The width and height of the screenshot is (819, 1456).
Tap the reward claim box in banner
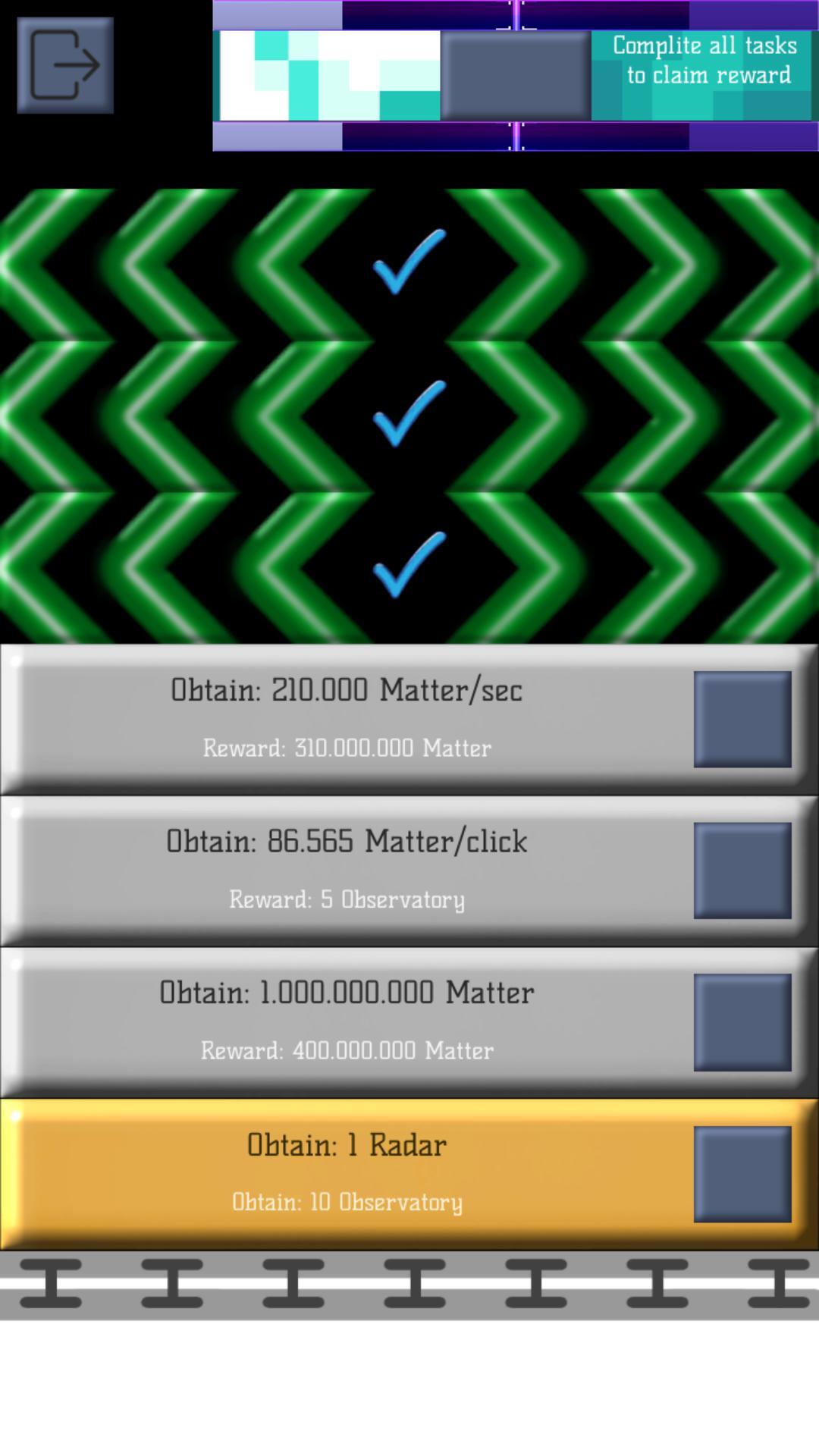(x=516, y=75)
